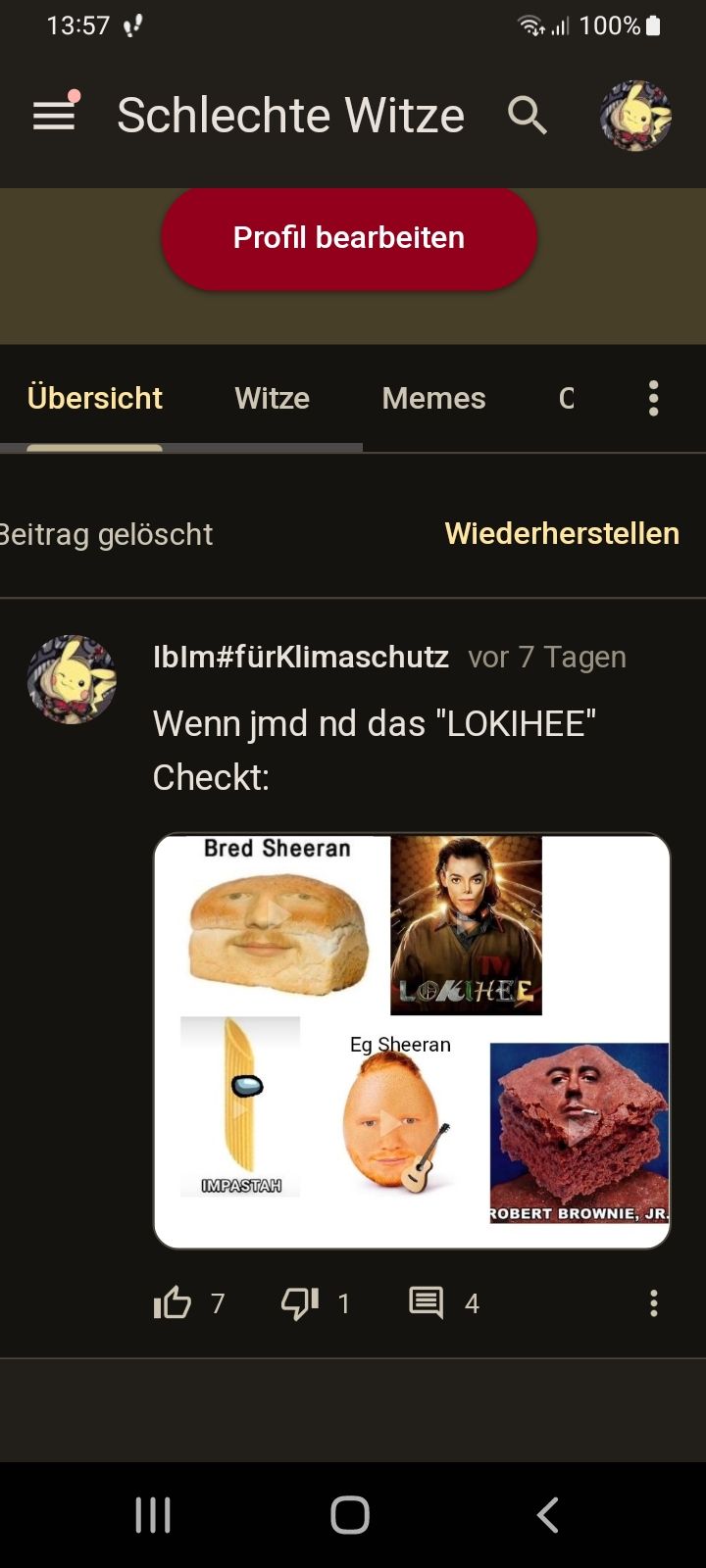Switch to the Übersicht tab

[x=95, y=399]
